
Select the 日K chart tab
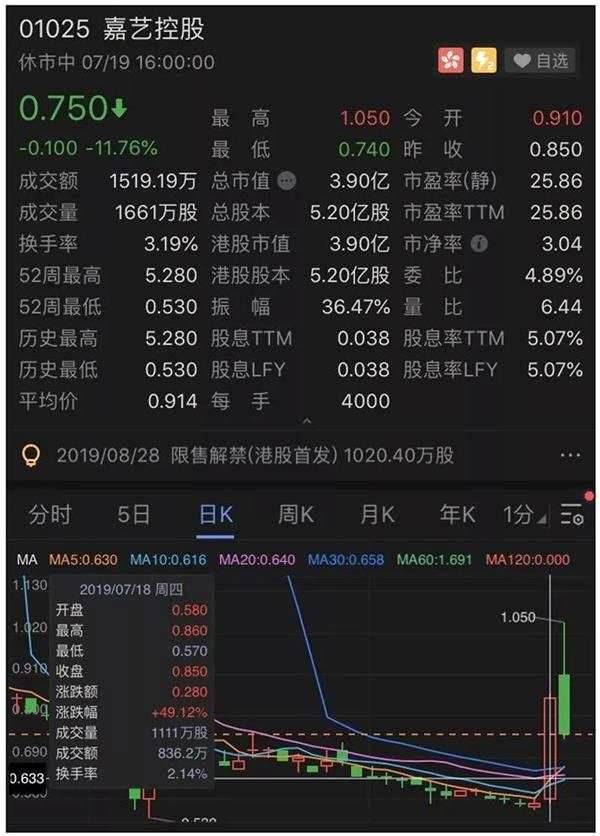pyautogui.click(x=216, y=515)
